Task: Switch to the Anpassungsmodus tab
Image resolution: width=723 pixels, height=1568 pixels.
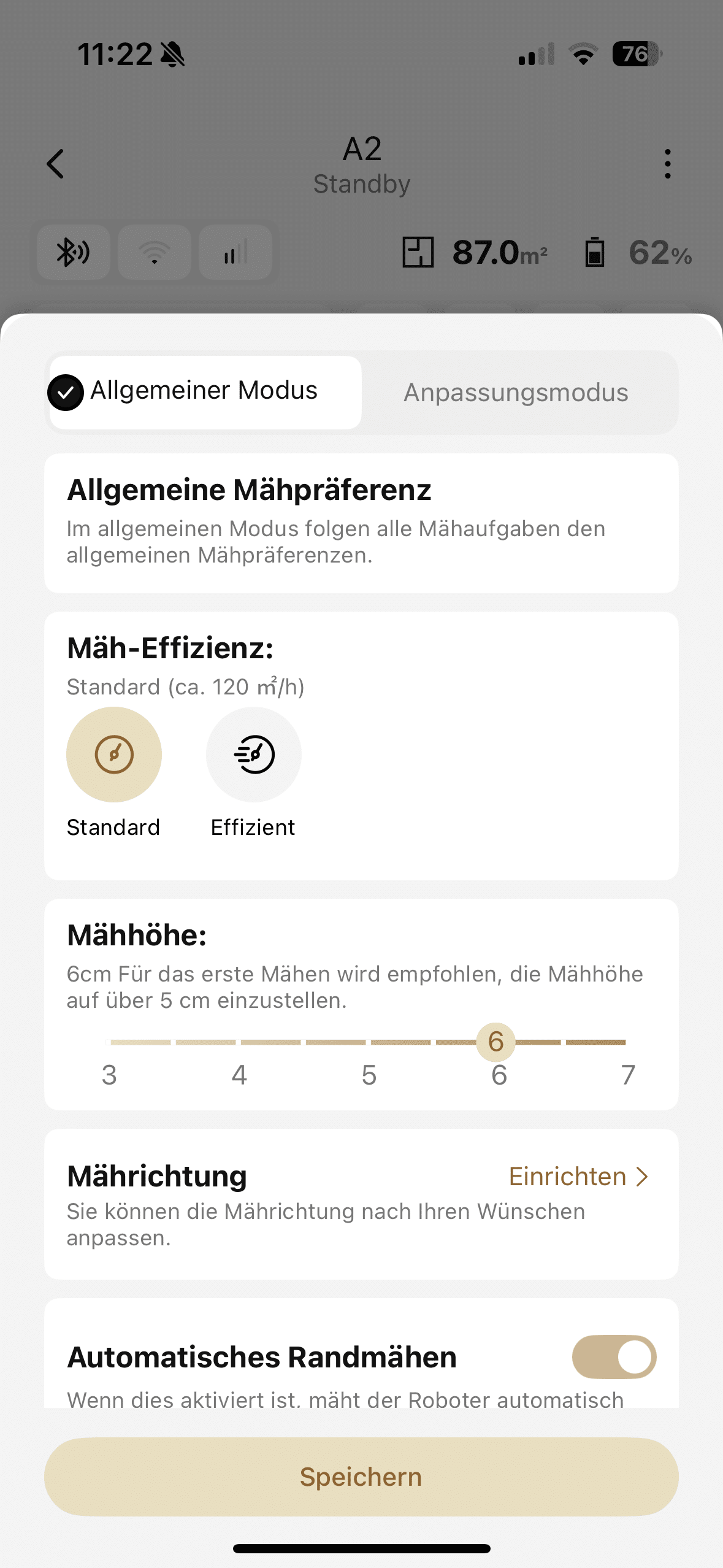Action: tap(516, 393)
